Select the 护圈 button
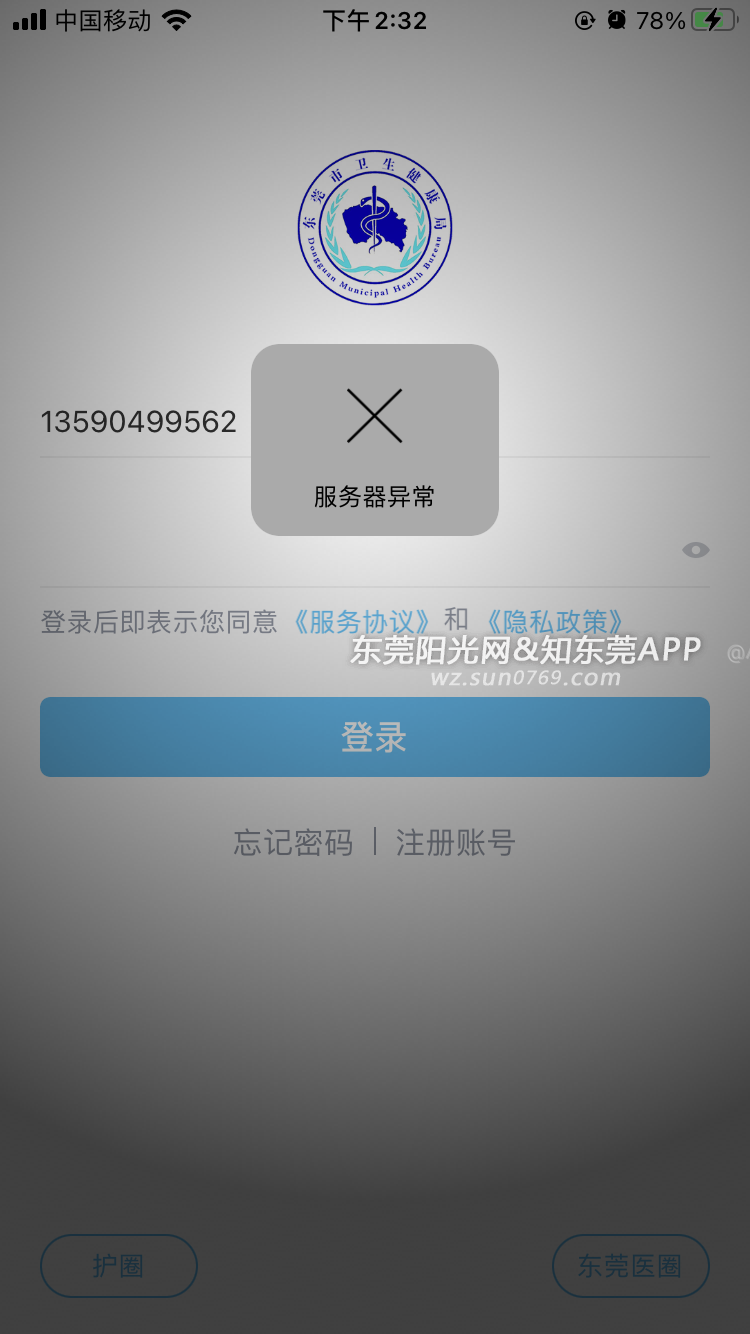The image size is (750, 1334). click(118, 1265)
